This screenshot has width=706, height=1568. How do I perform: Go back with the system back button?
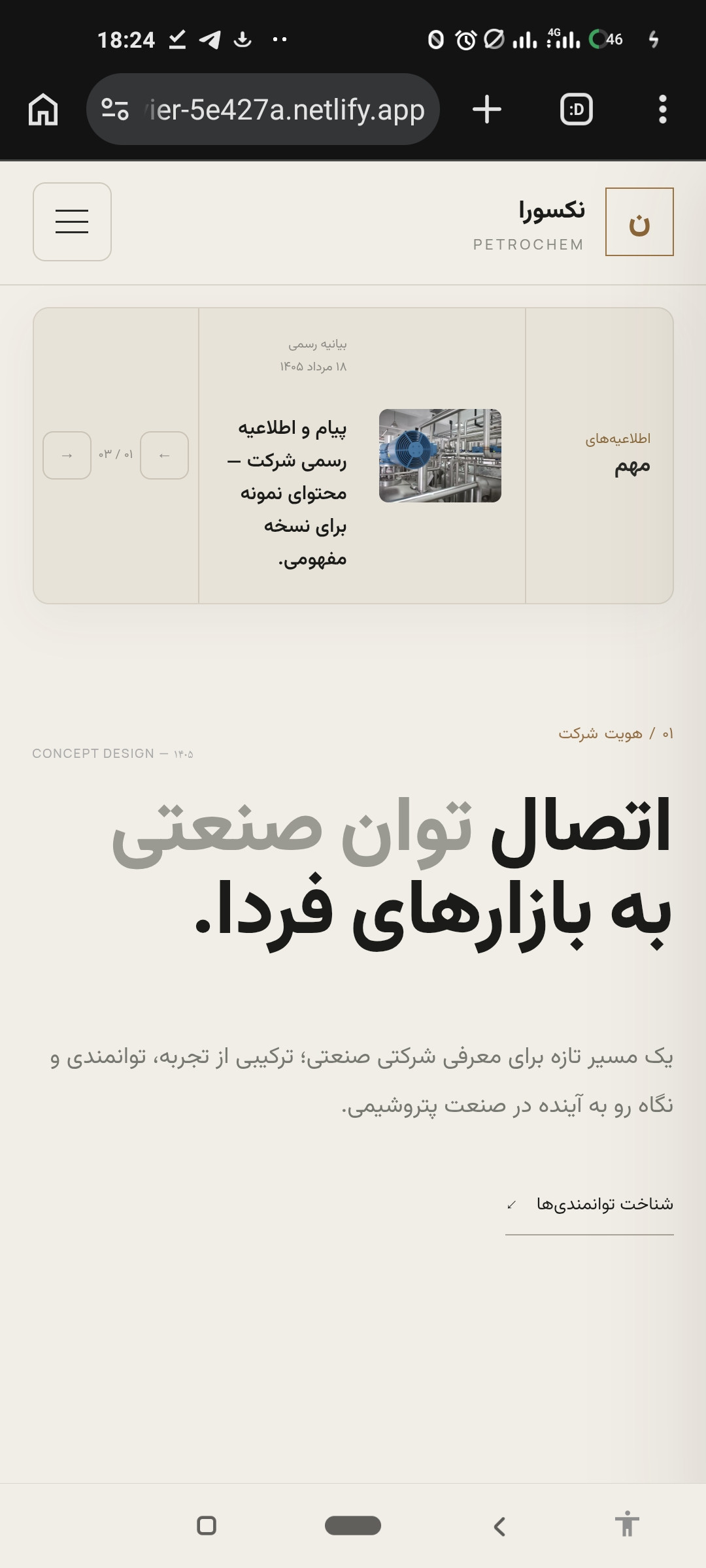pyautogui.click(x=500, y=1526)
